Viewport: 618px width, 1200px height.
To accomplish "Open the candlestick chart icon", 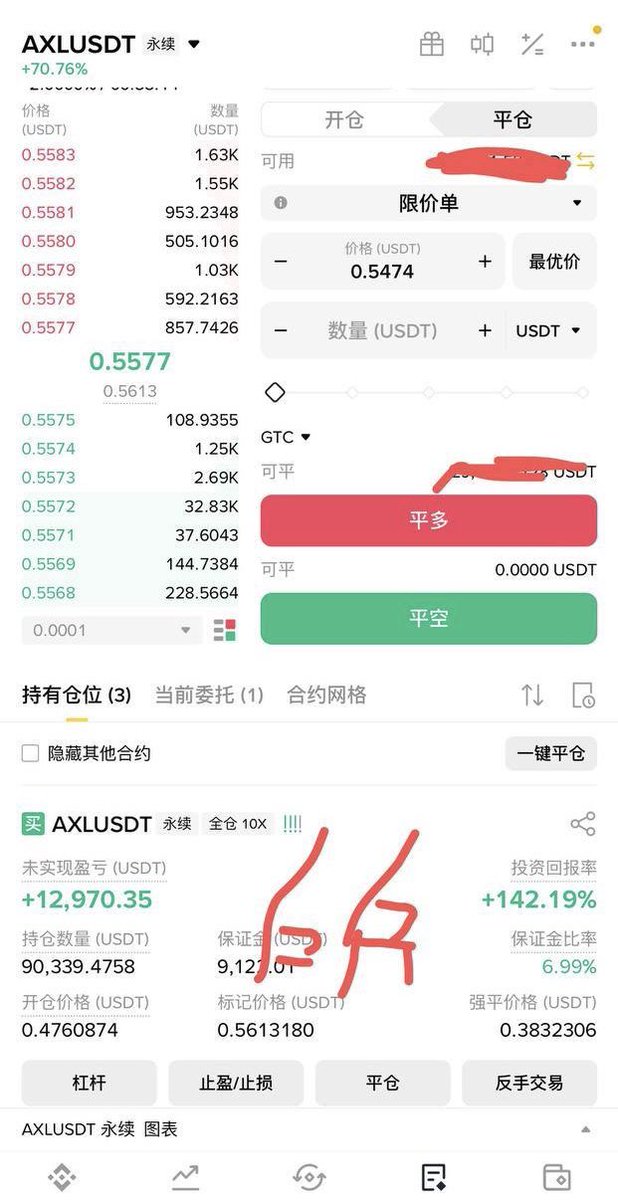I will point(482,45).
